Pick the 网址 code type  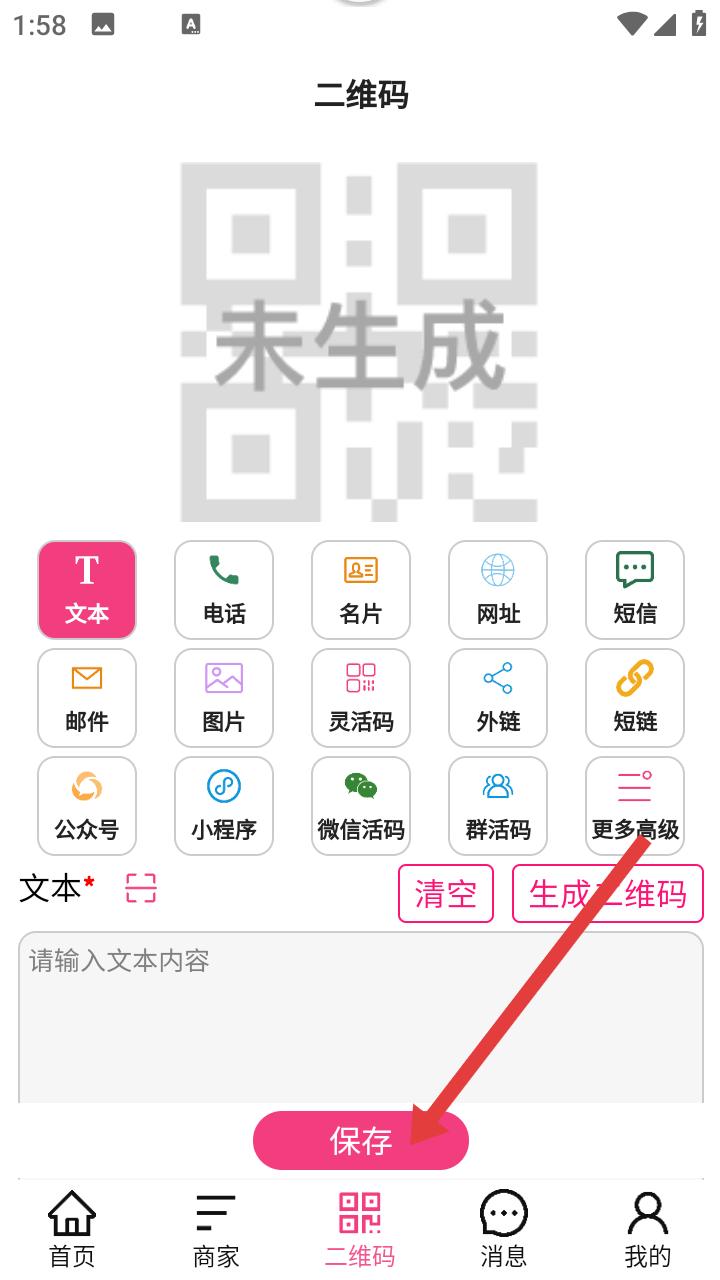pos(498,590)
